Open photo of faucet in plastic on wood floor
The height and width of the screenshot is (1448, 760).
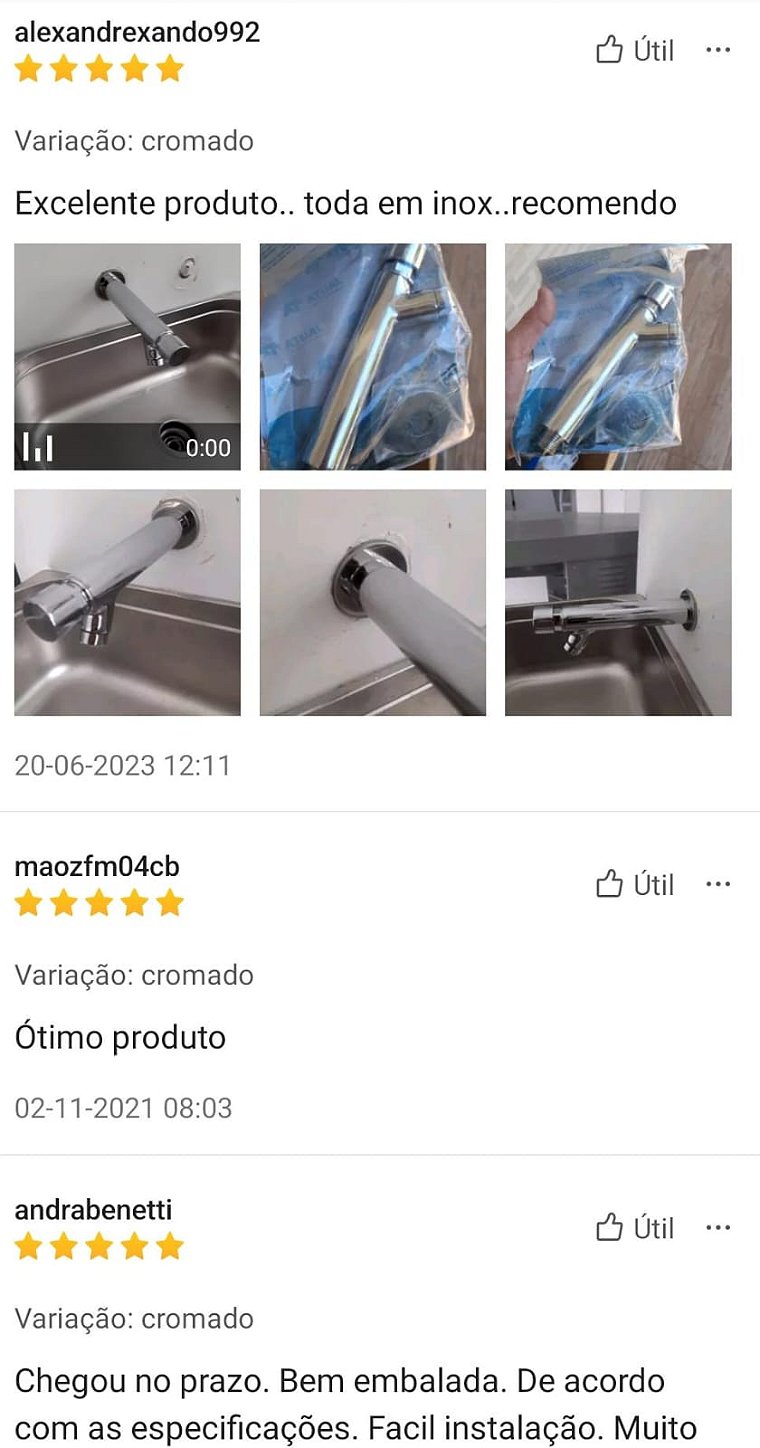(373, 357)
